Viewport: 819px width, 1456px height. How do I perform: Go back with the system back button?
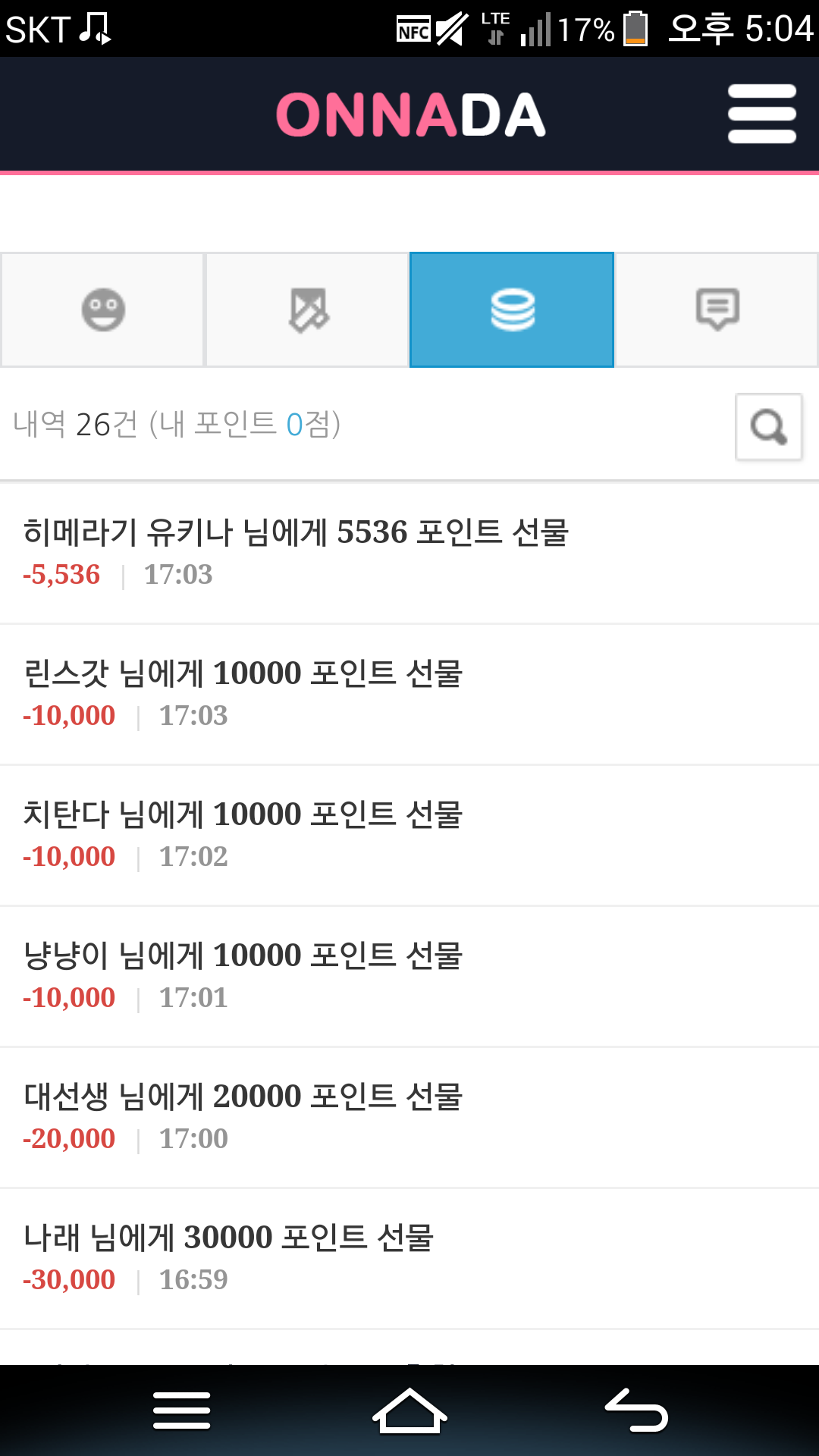tap(636, 1410)
